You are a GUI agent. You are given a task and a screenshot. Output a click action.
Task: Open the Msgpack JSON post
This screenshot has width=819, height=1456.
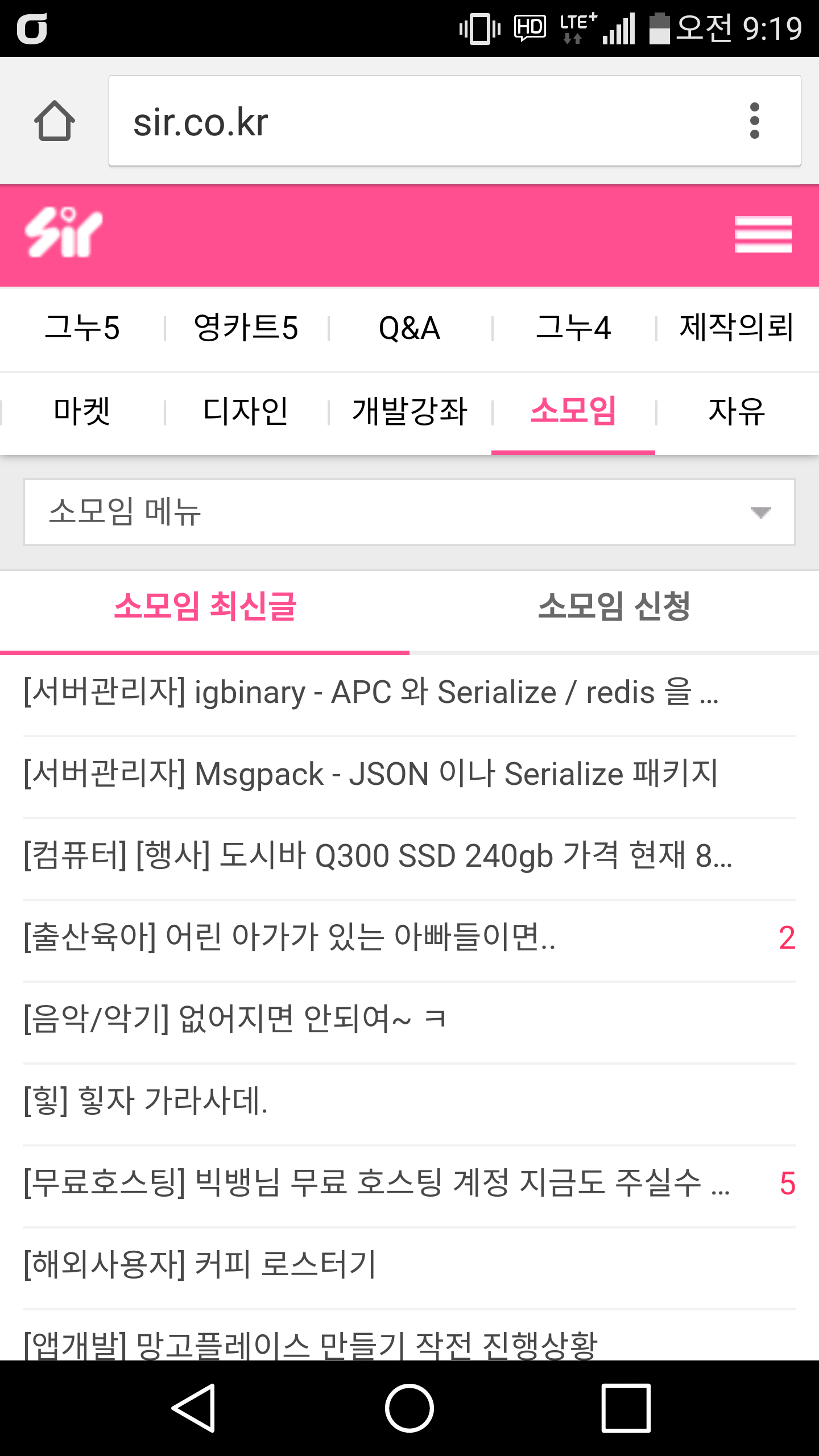[x=371, y=774]
